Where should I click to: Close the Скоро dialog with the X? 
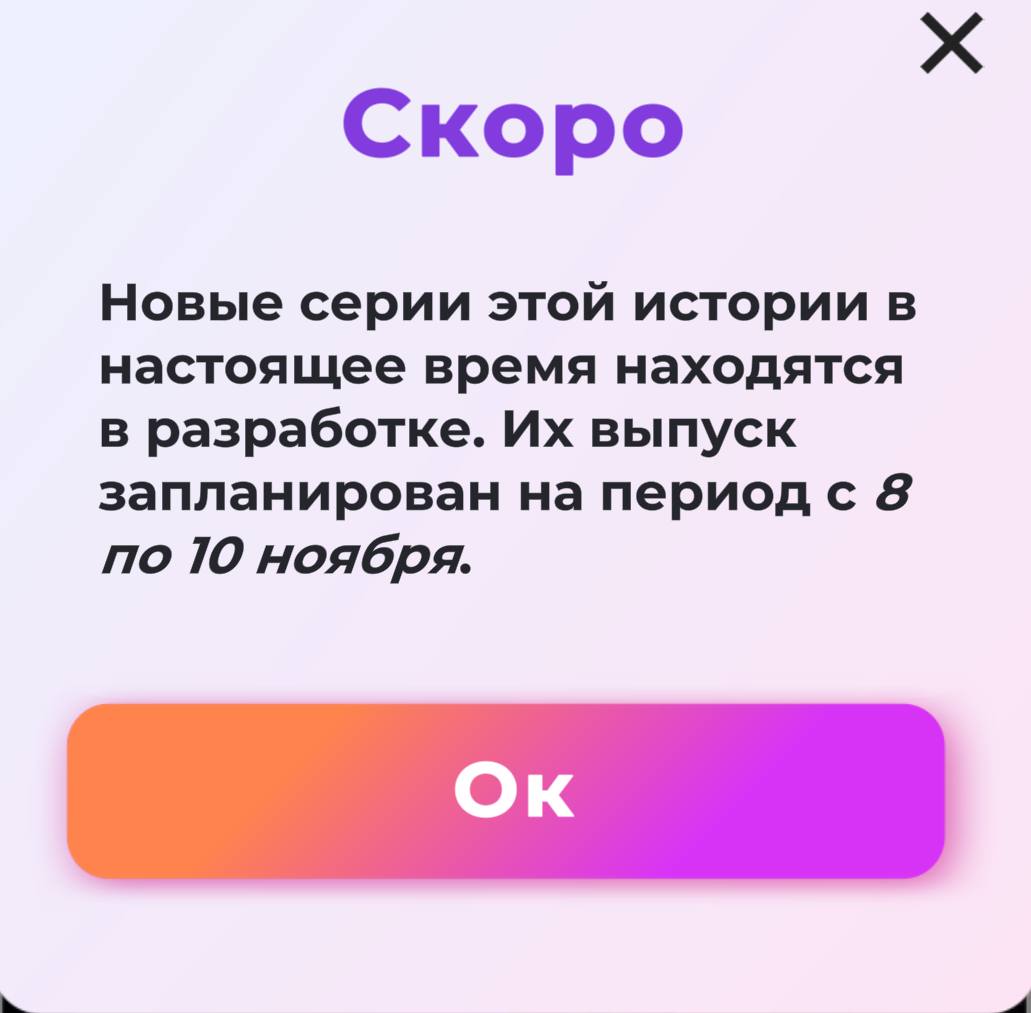[951, 45]
